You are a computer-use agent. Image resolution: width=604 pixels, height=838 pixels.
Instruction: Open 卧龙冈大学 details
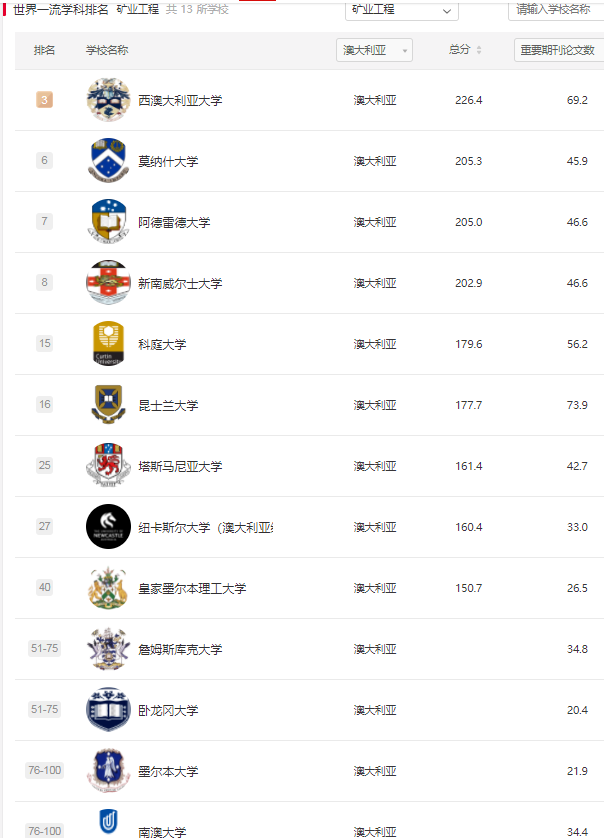click(167, 710)
